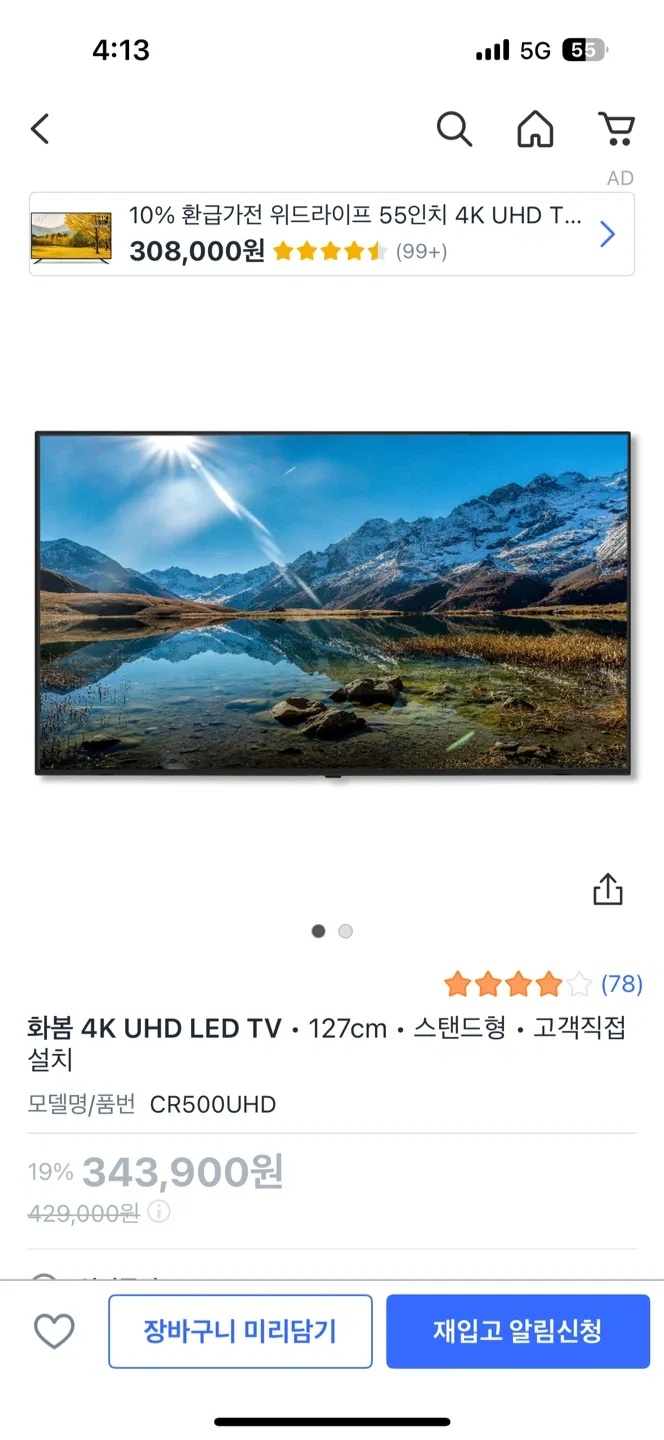Open product search
Image resolution: width=664 pixels, height=1440 pixels.
pos(454,129)
